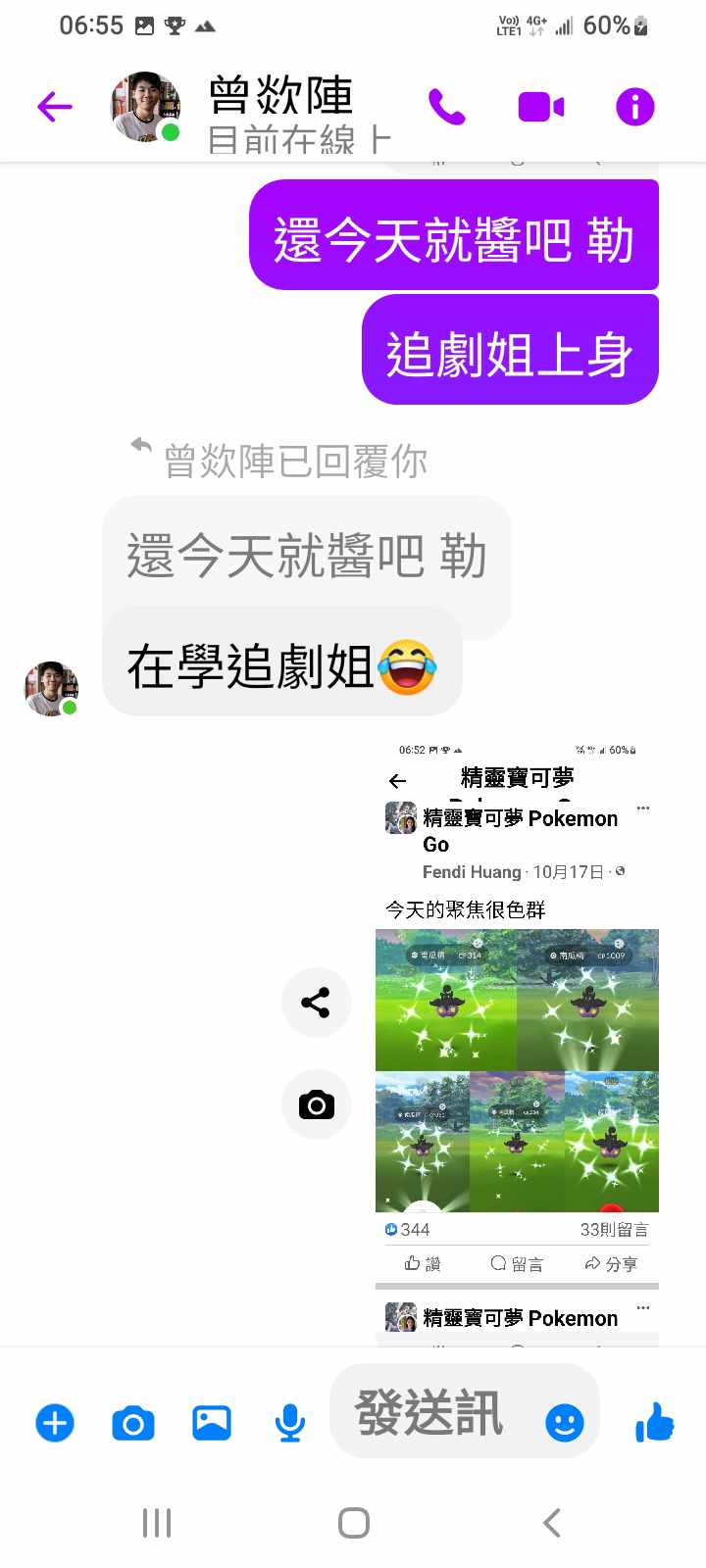Record a voice message with the microphone
706x1568 pixels.
point(289,1423)
